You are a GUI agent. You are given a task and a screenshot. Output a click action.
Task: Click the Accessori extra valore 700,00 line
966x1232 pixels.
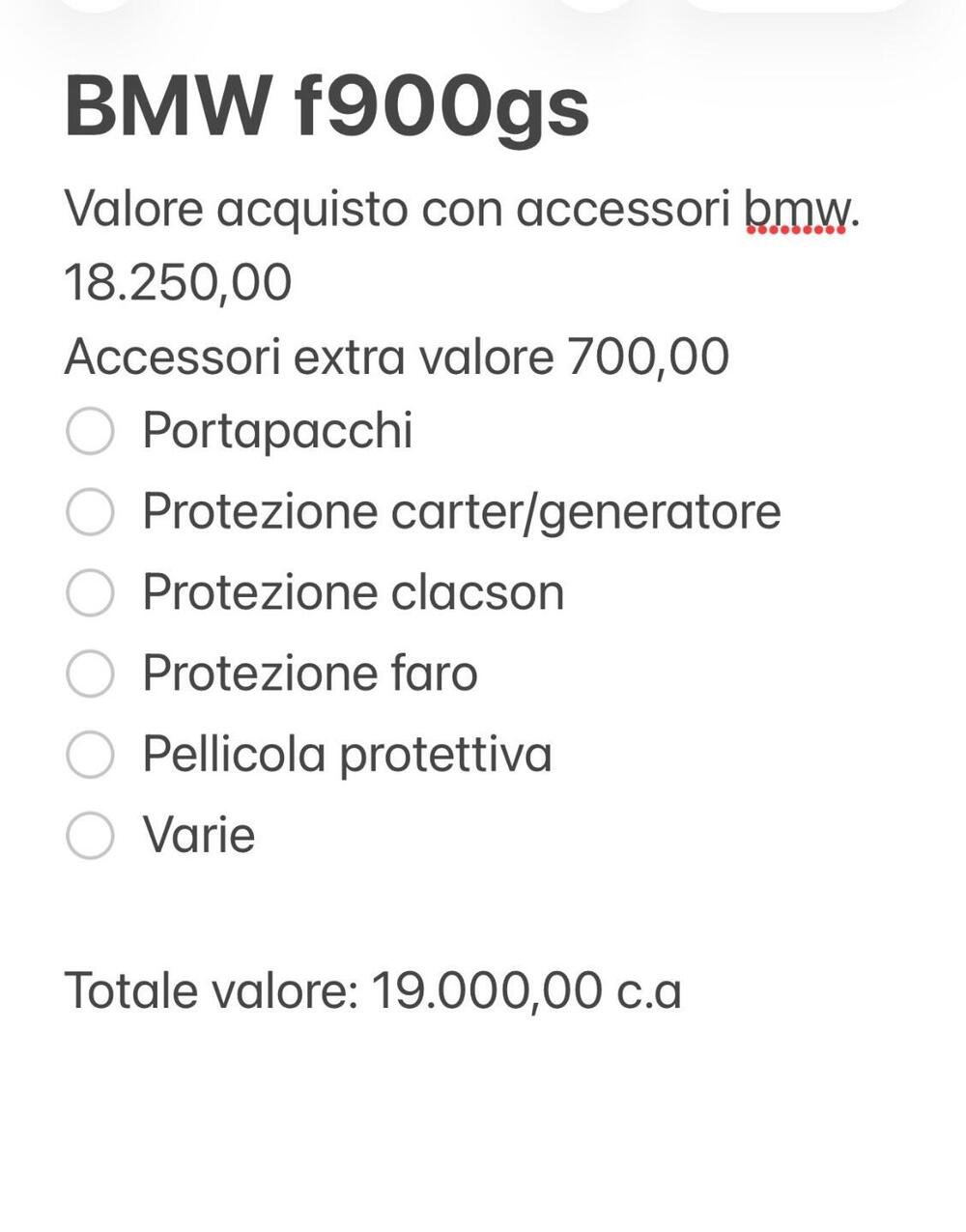point(394,357)
